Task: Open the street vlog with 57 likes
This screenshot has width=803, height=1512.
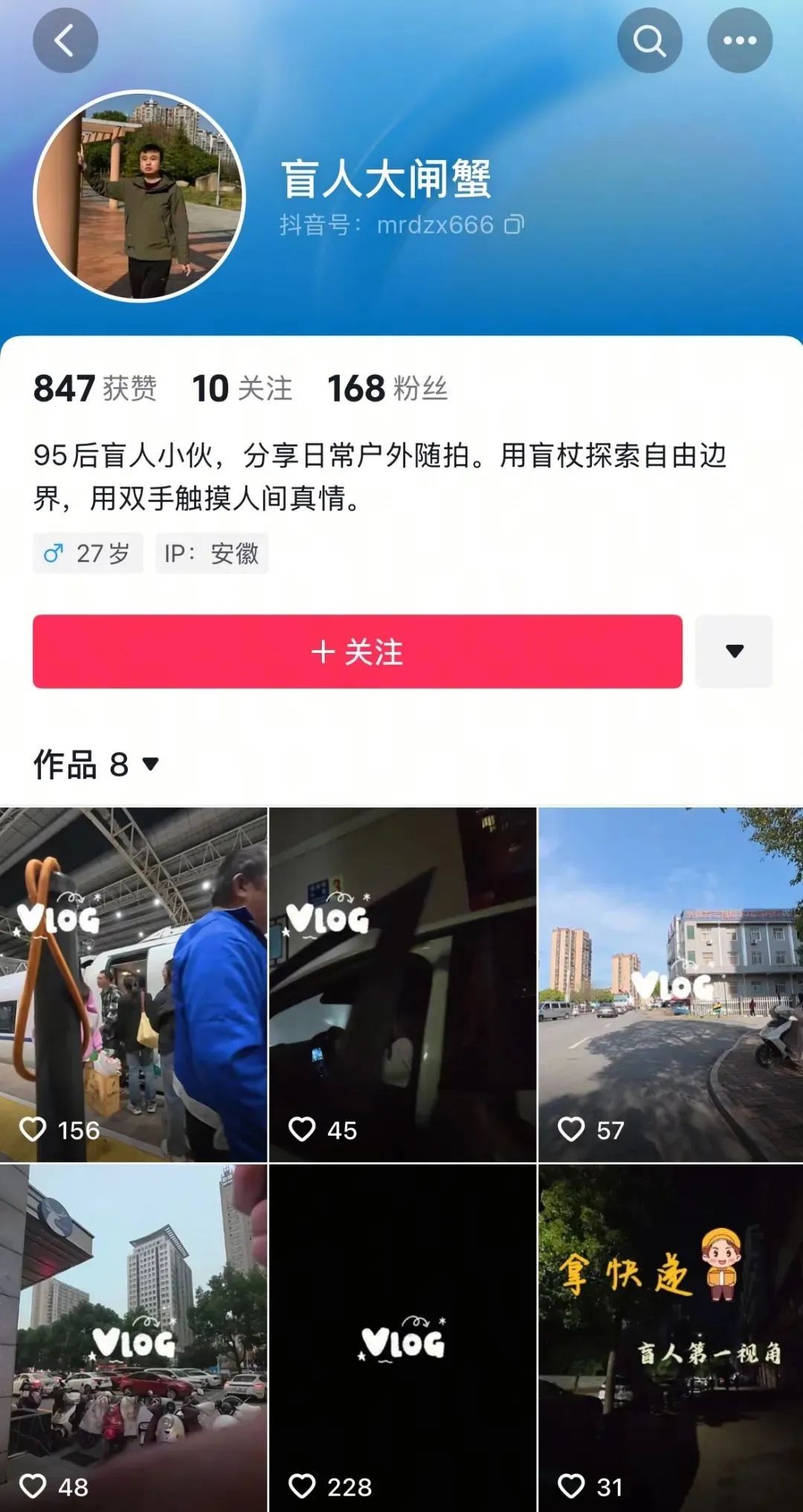Action: (x=671, y=984)
